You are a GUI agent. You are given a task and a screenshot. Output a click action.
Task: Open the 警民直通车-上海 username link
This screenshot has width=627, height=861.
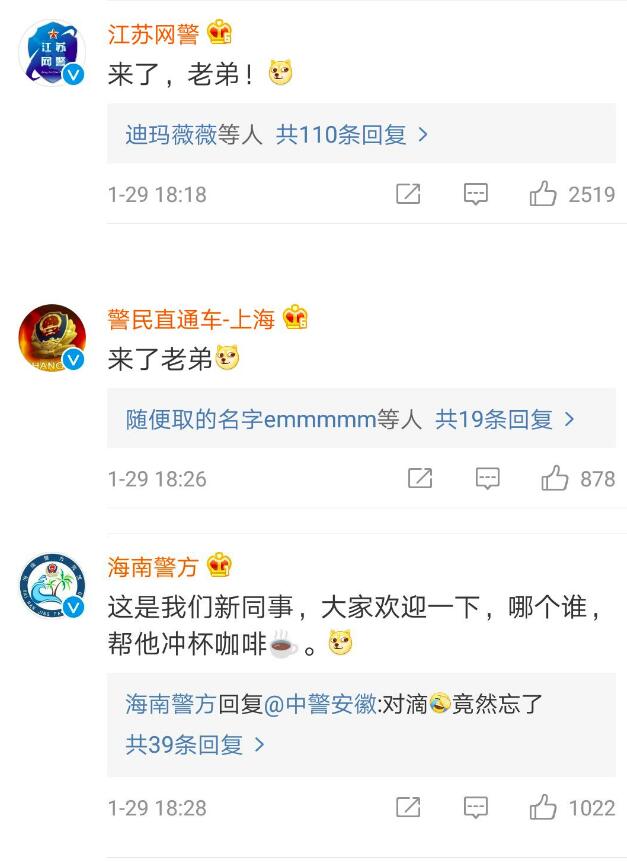pyautogui.click(x=191, y=319)
